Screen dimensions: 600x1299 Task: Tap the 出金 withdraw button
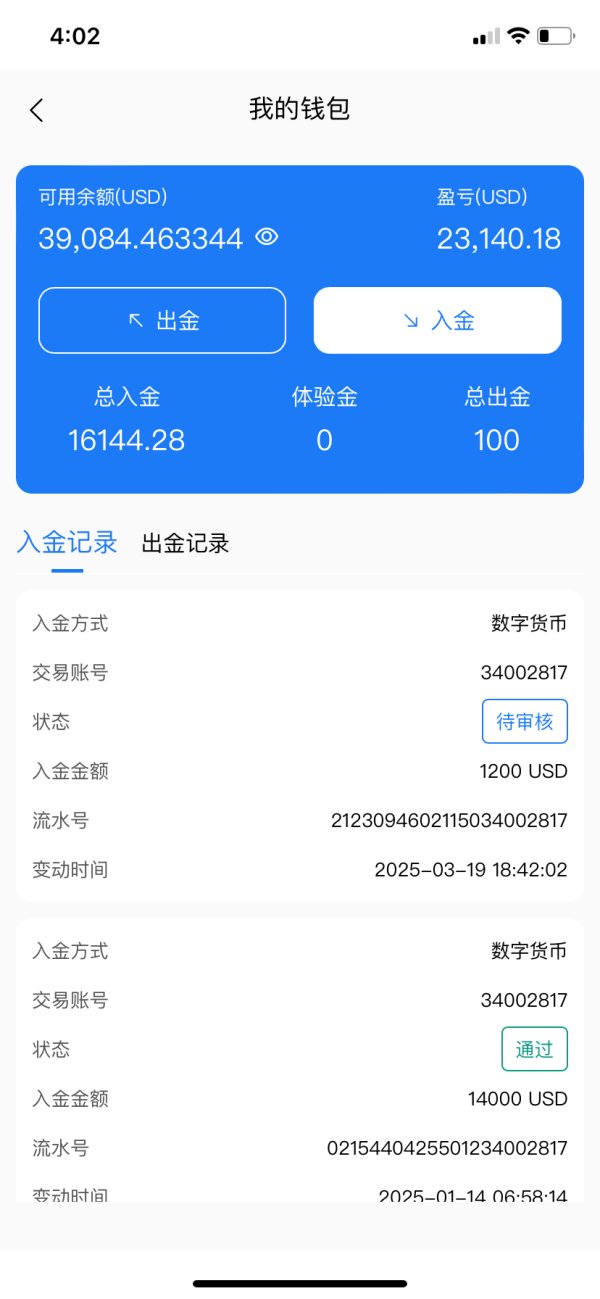(162, 320)
